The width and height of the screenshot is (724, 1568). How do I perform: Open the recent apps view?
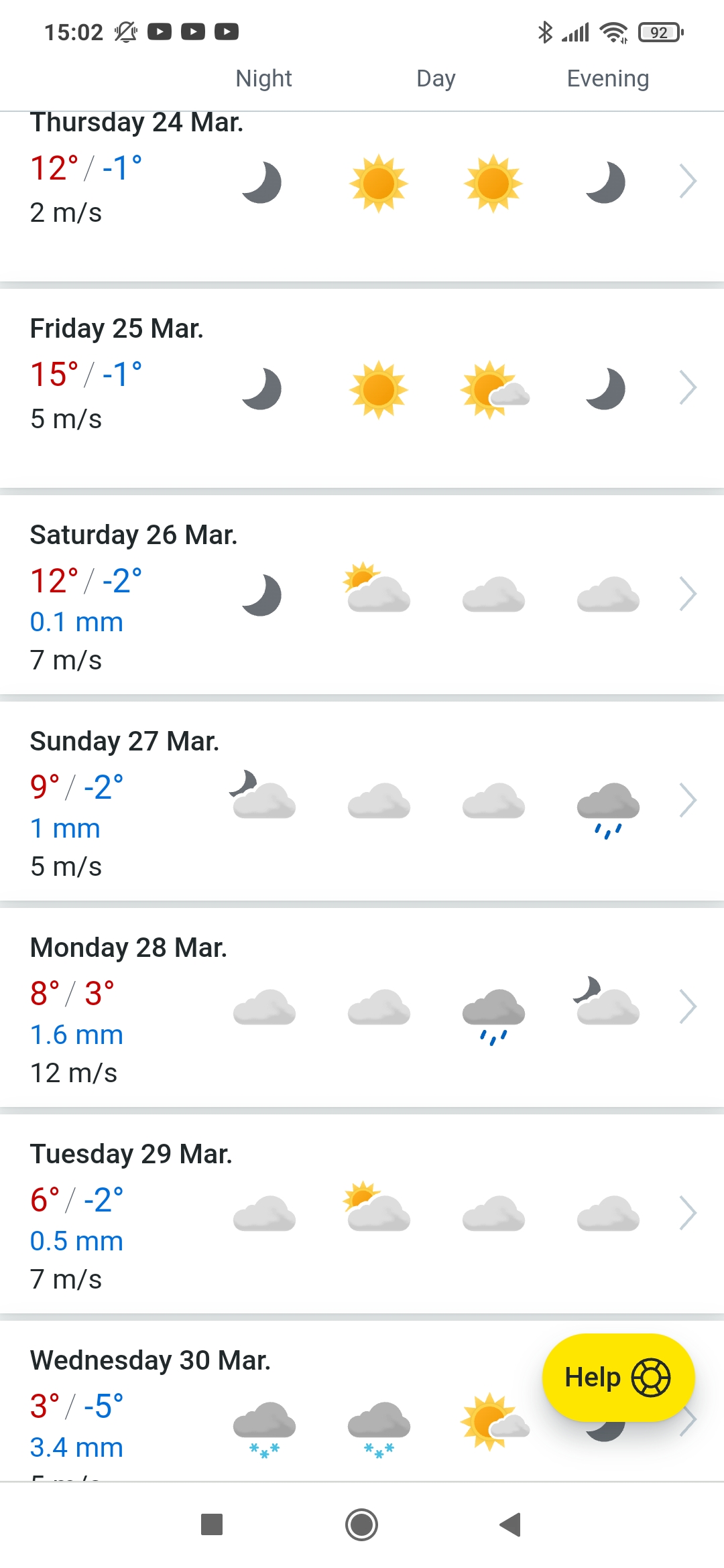pos(212,1525)
